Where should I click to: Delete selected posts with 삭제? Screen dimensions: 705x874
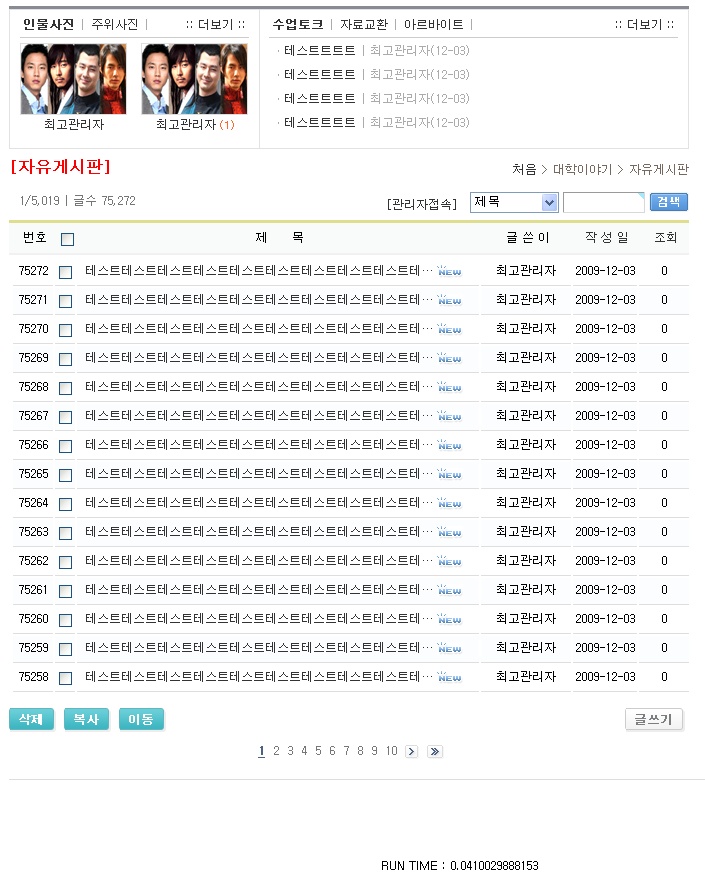[31, 719]
